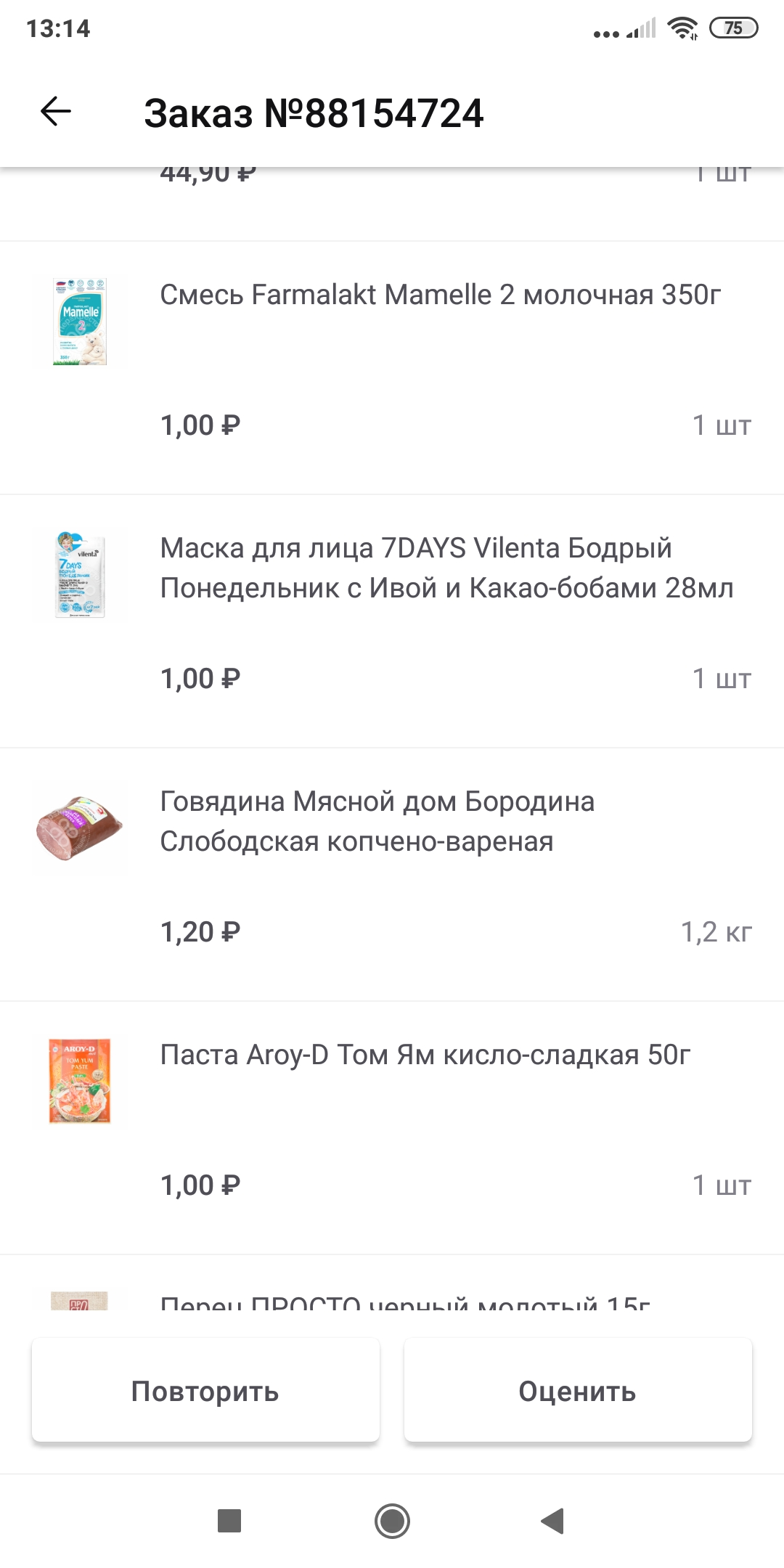Tap the Оценить button

[578, 1391]
